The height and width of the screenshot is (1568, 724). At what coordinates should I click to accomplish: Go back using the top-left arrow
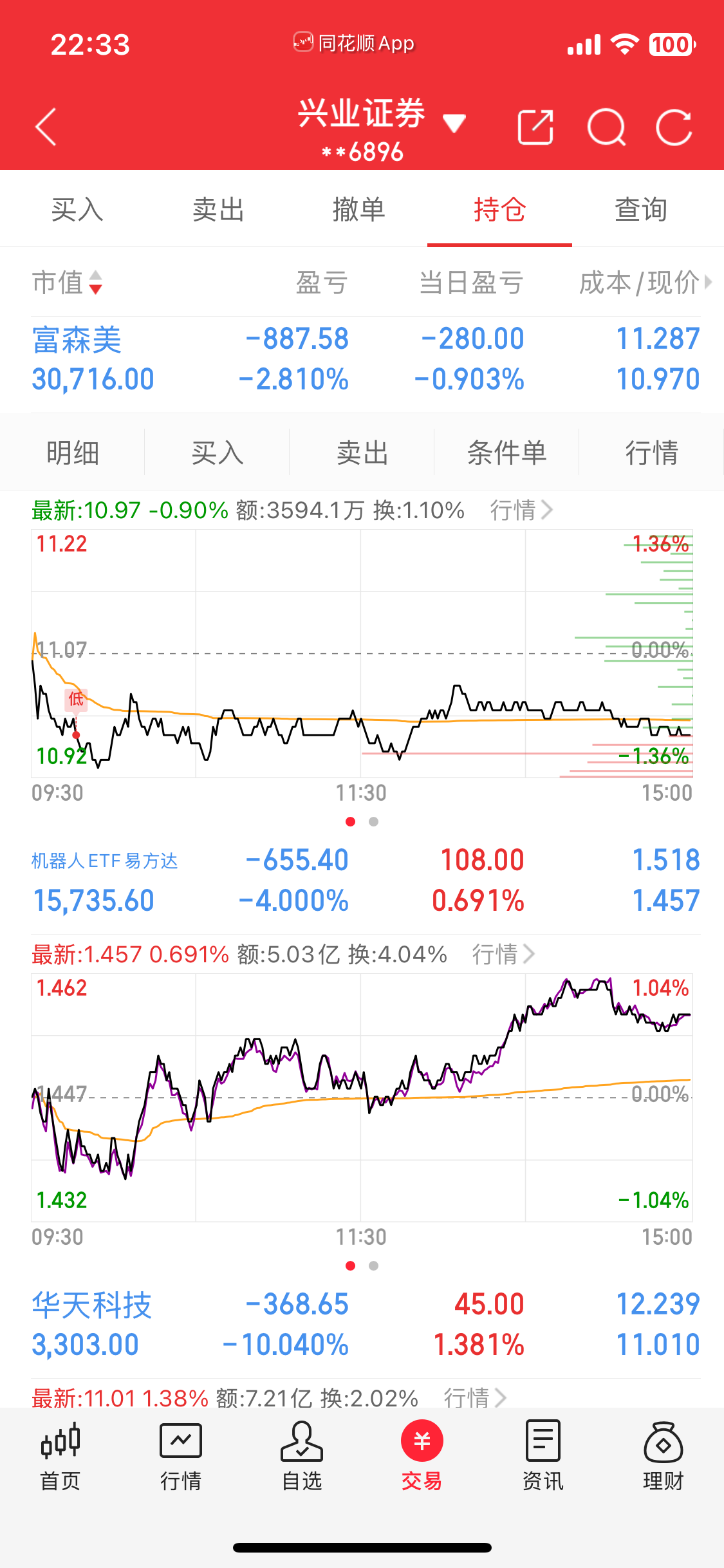tap(46, 127)
